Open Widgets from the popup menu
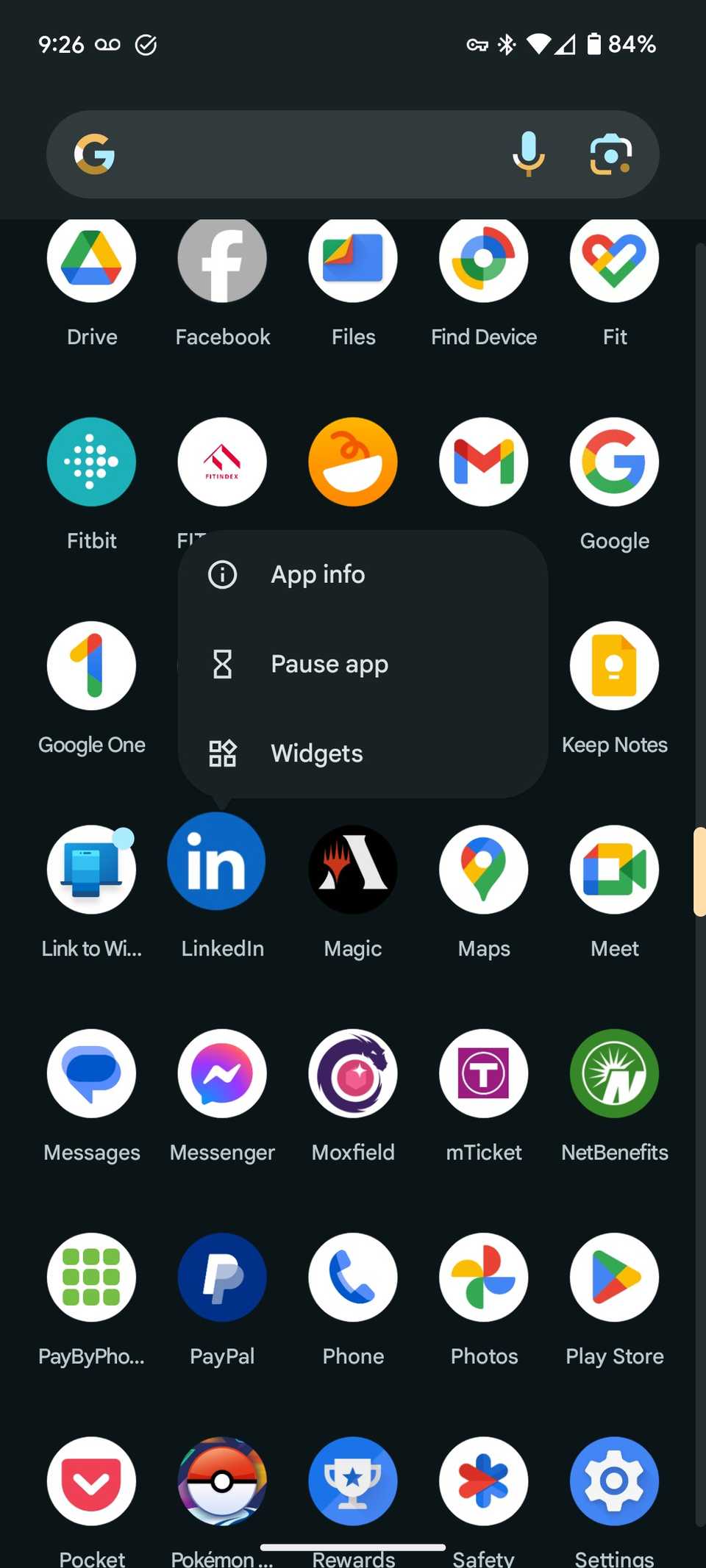This screenshot has width=706, height=1568. (x=316, y=753)
